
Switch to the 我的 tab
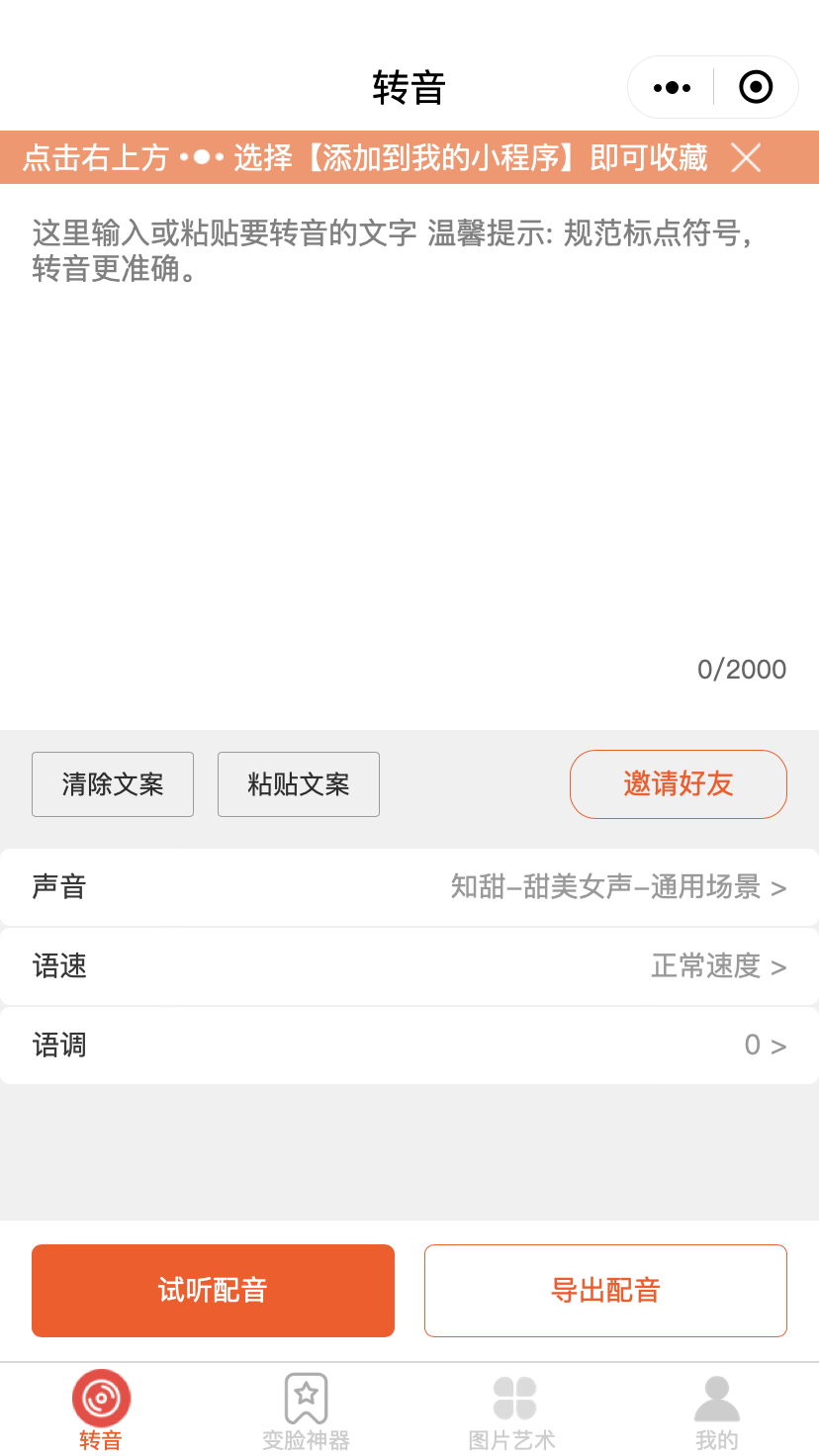coord(717,1410)
